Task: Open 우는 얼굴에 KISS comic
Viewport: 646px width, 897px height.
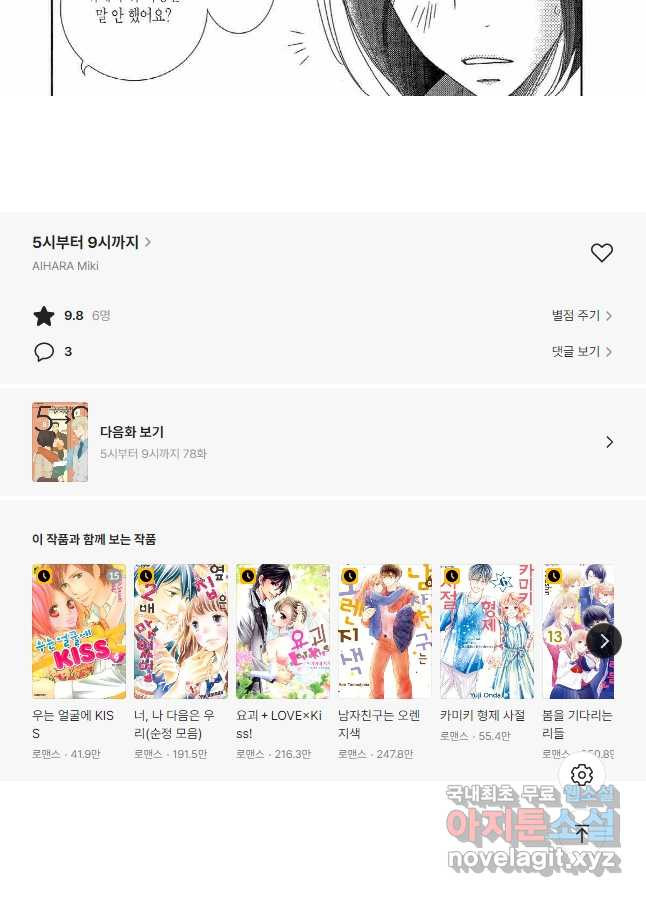Action: coord(79,632)
